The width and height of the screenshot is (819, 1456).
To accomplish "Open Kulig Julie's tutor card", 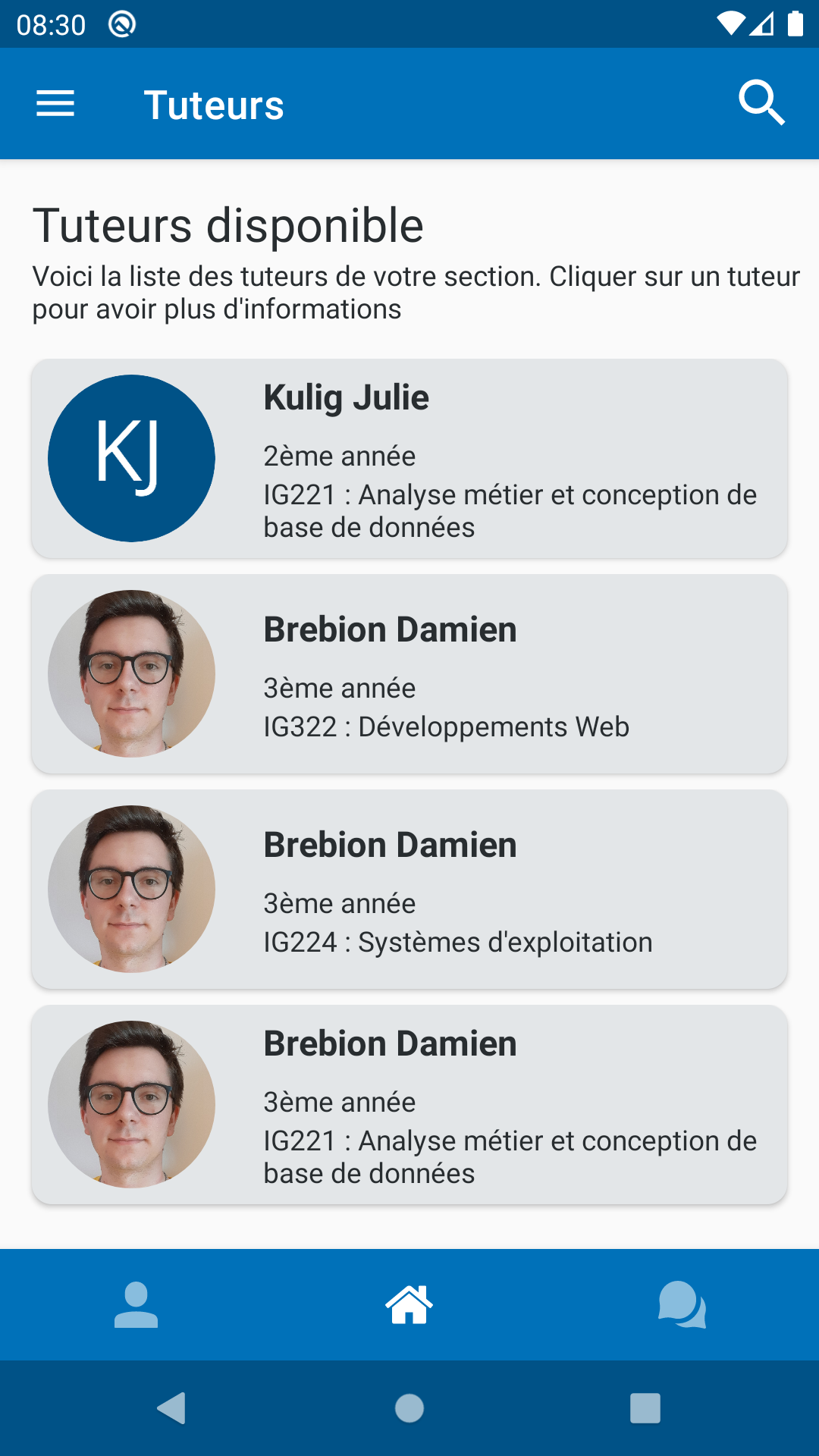I will pyautogui.click(x=409, y=459).
